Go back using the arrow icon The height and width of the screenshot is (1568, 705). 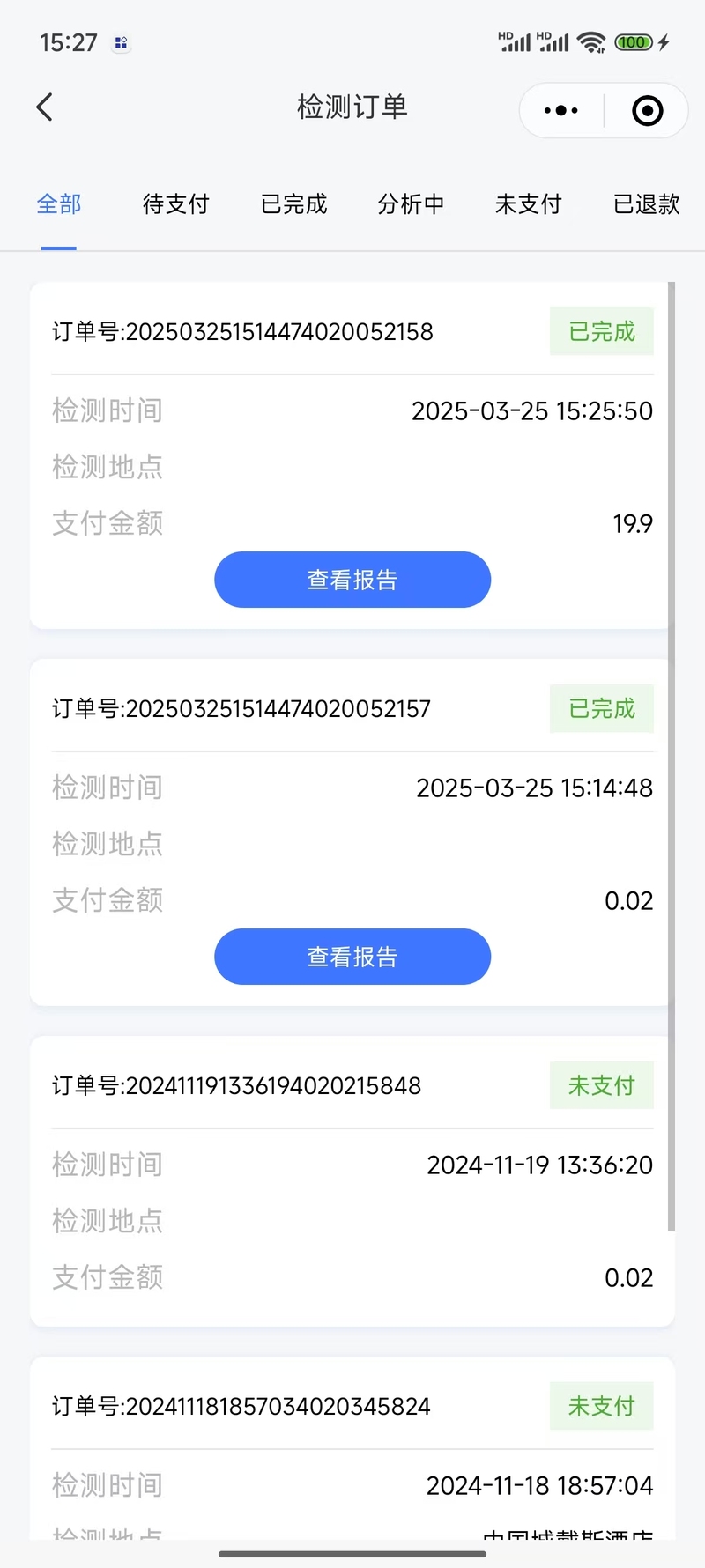click(45, 107)
